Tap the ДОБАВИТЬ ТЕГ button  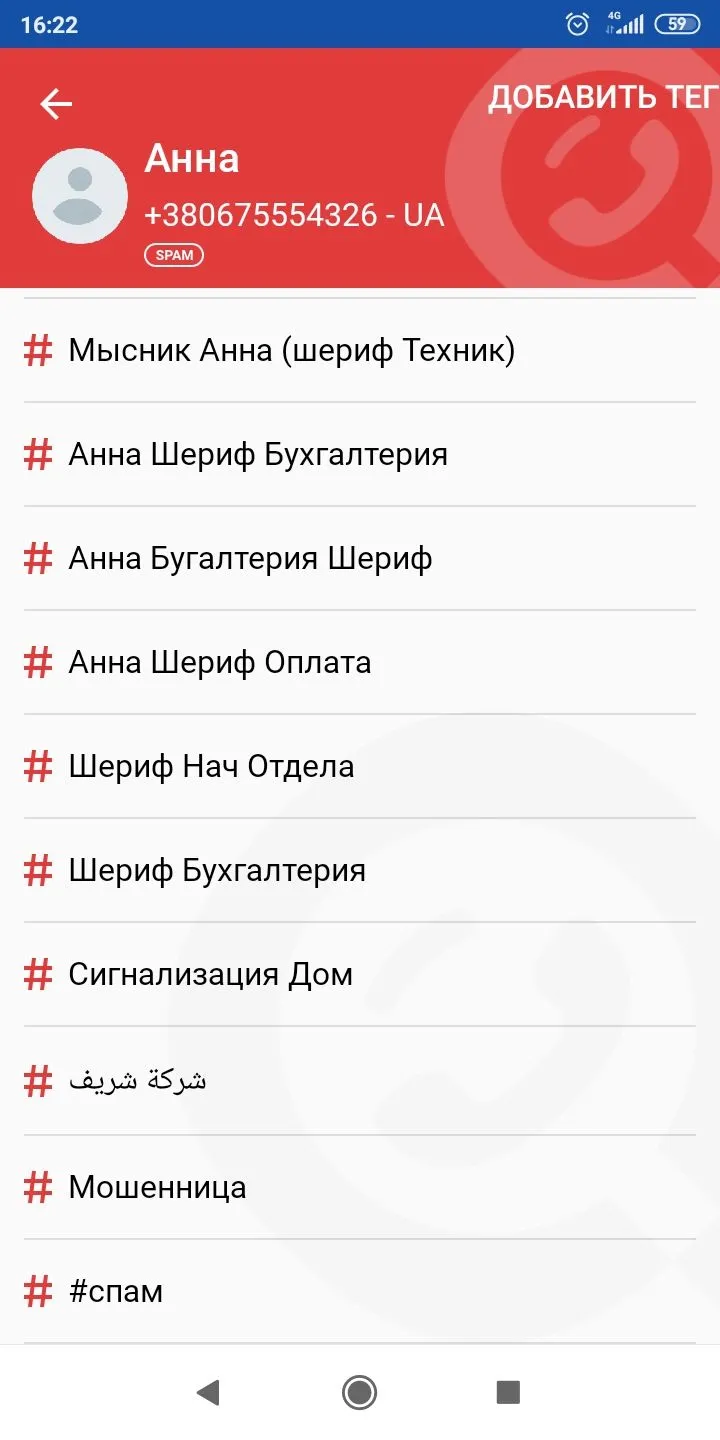coord(602,97)
